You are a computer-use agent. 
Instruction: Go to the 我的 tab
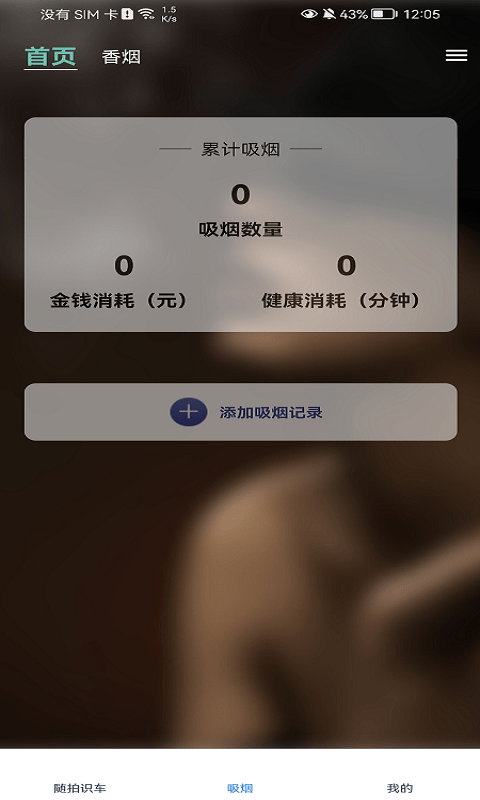point(400,788)
